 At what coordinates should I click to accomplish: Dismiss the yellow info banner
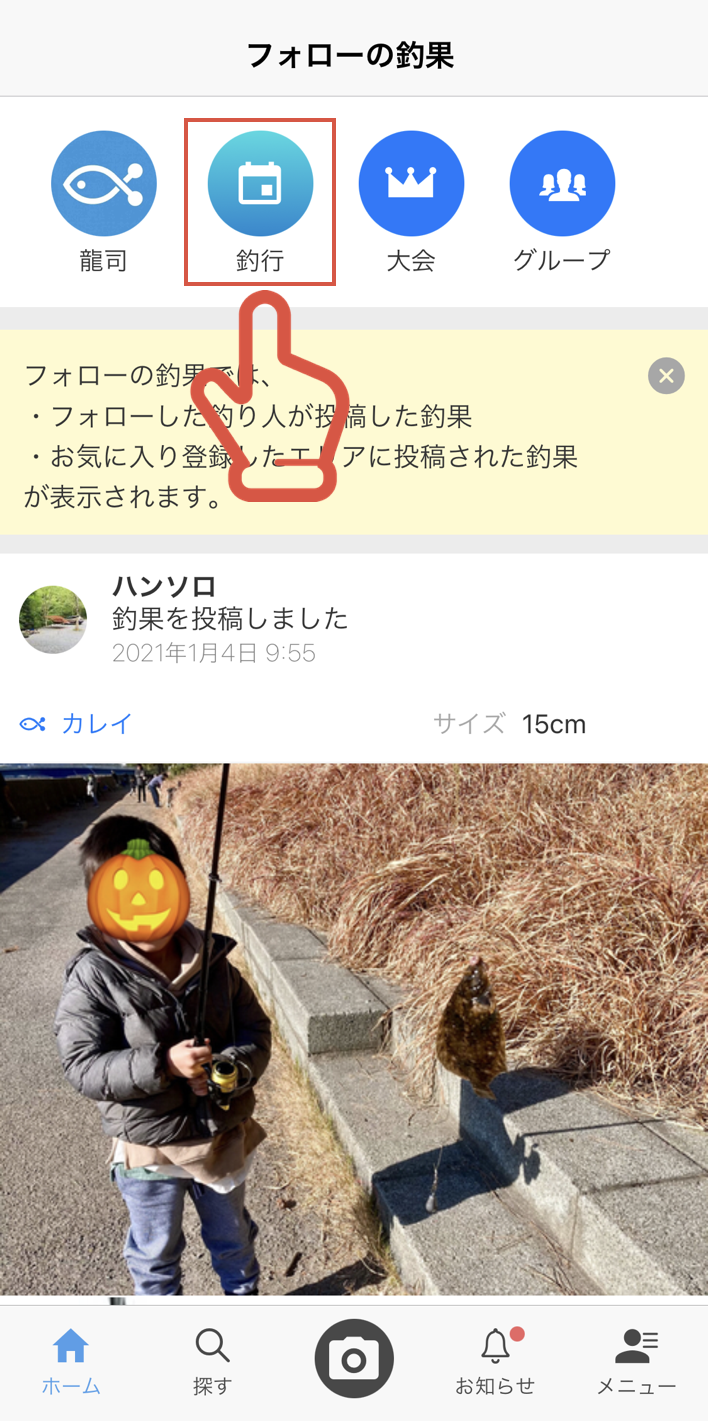666,376
